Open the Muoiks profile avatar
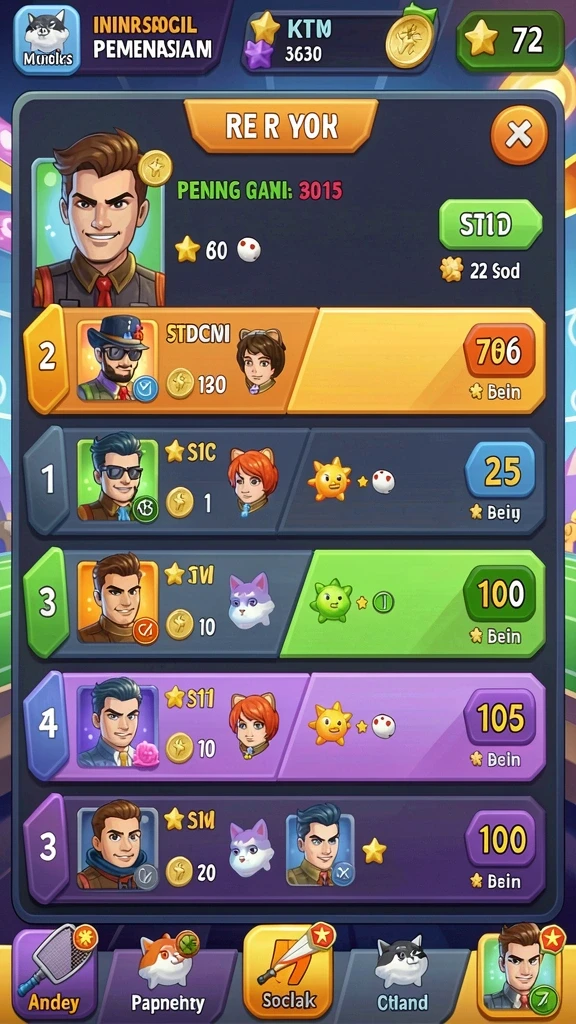 click(x=46, y=39)
